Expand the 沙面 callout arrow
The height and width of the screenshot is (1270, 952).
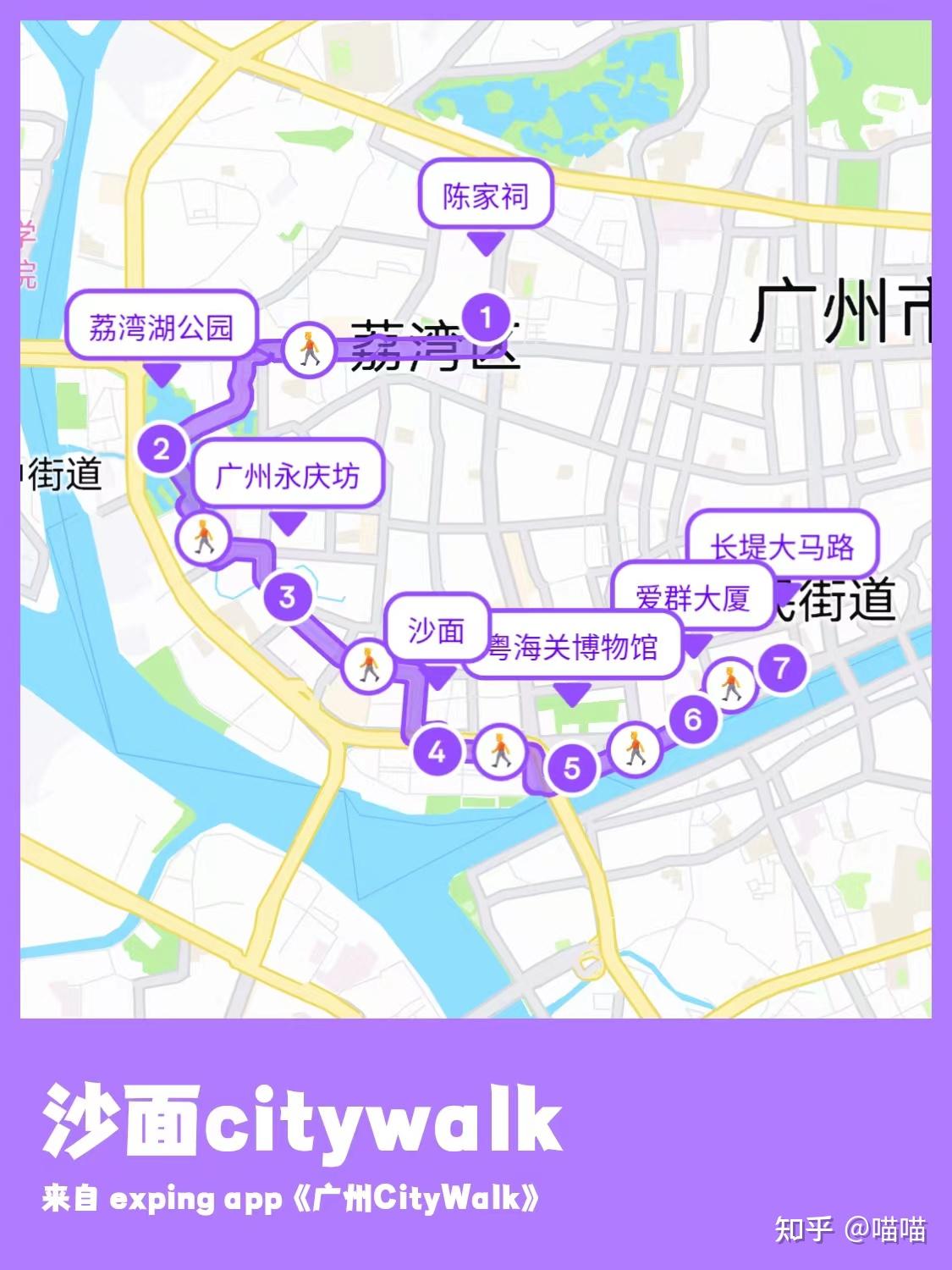[x=441, y=677]
